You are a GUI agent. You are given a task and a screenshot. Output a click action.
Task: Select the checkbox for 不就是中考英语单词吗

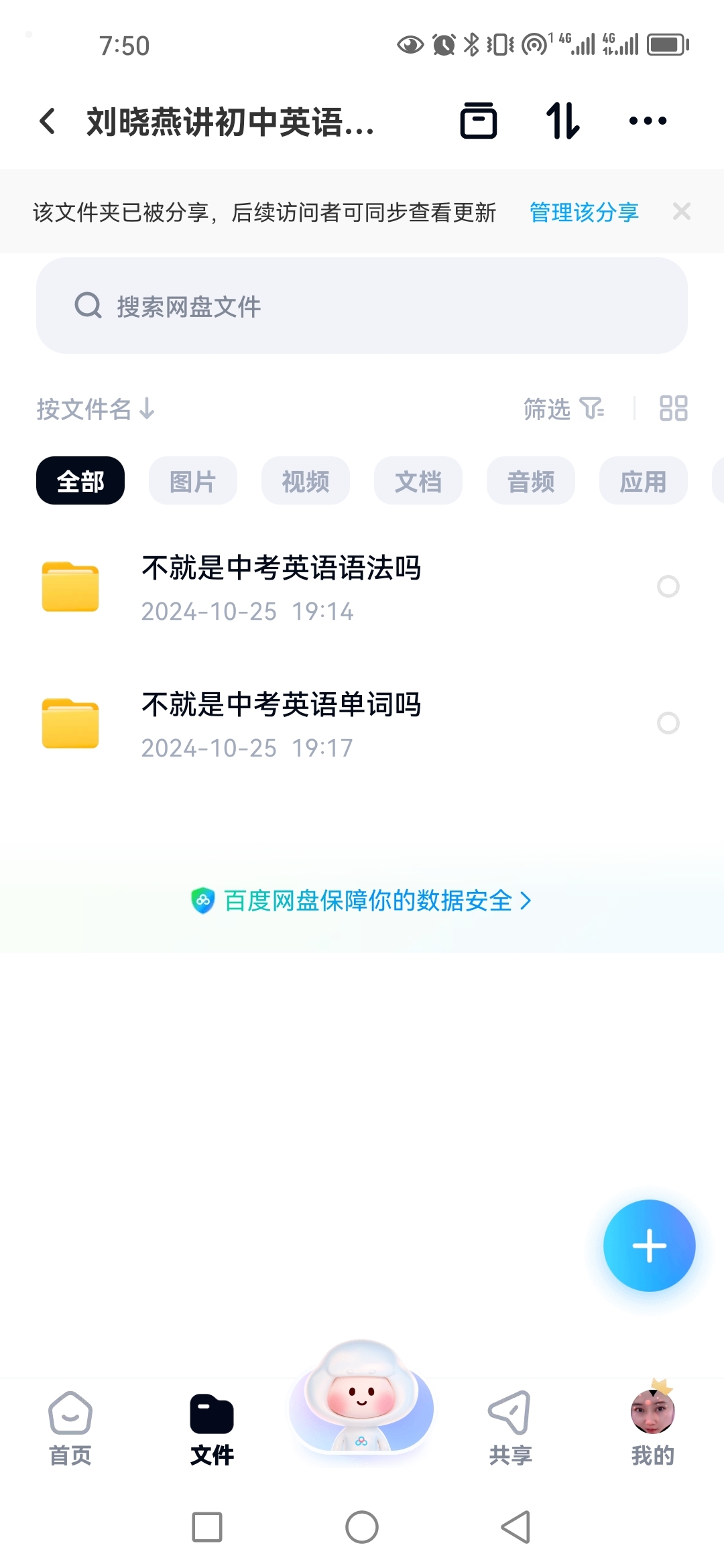coord(668,723)
